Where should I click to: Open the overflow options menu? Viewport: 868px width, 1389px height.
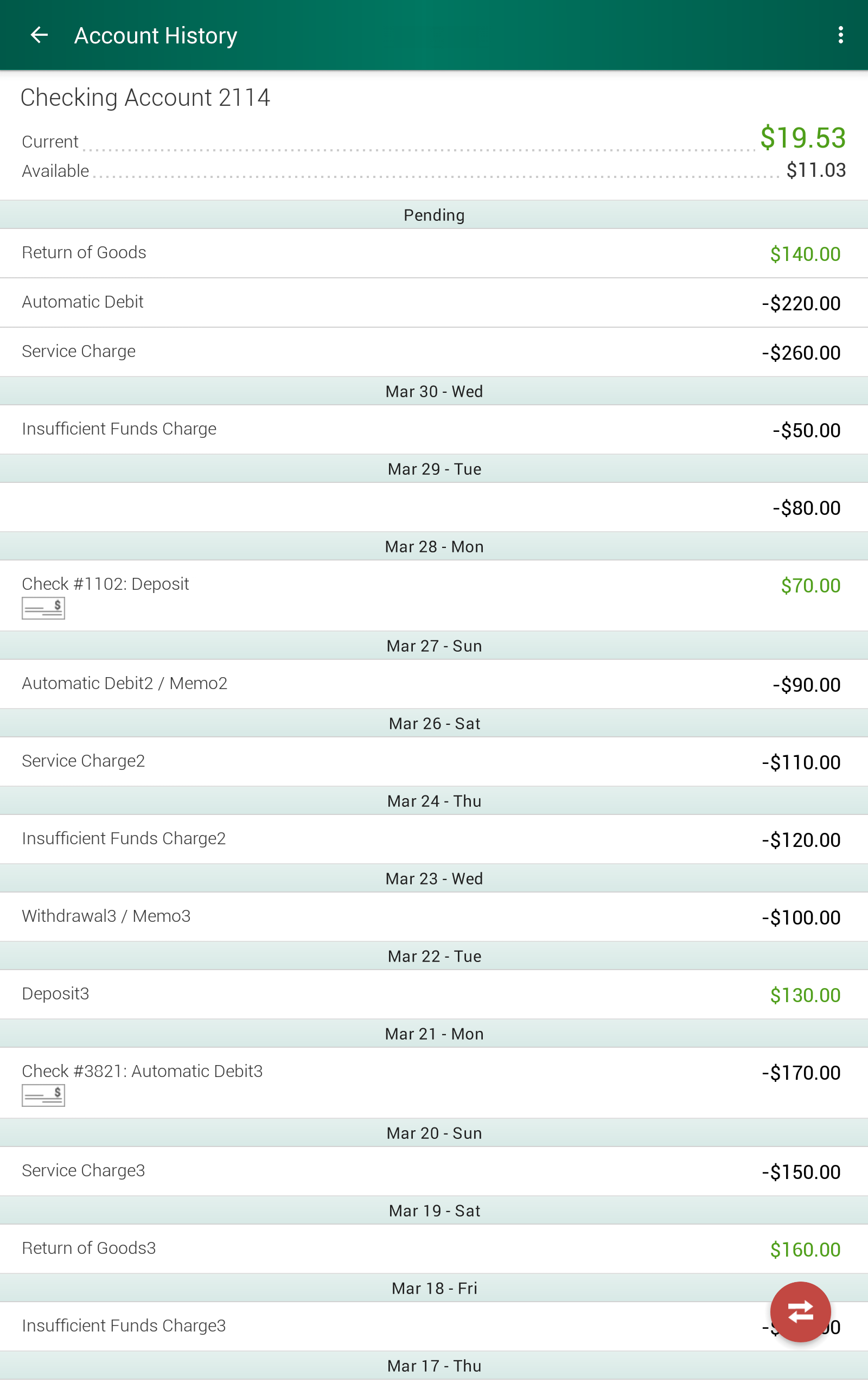coord(840,35)
